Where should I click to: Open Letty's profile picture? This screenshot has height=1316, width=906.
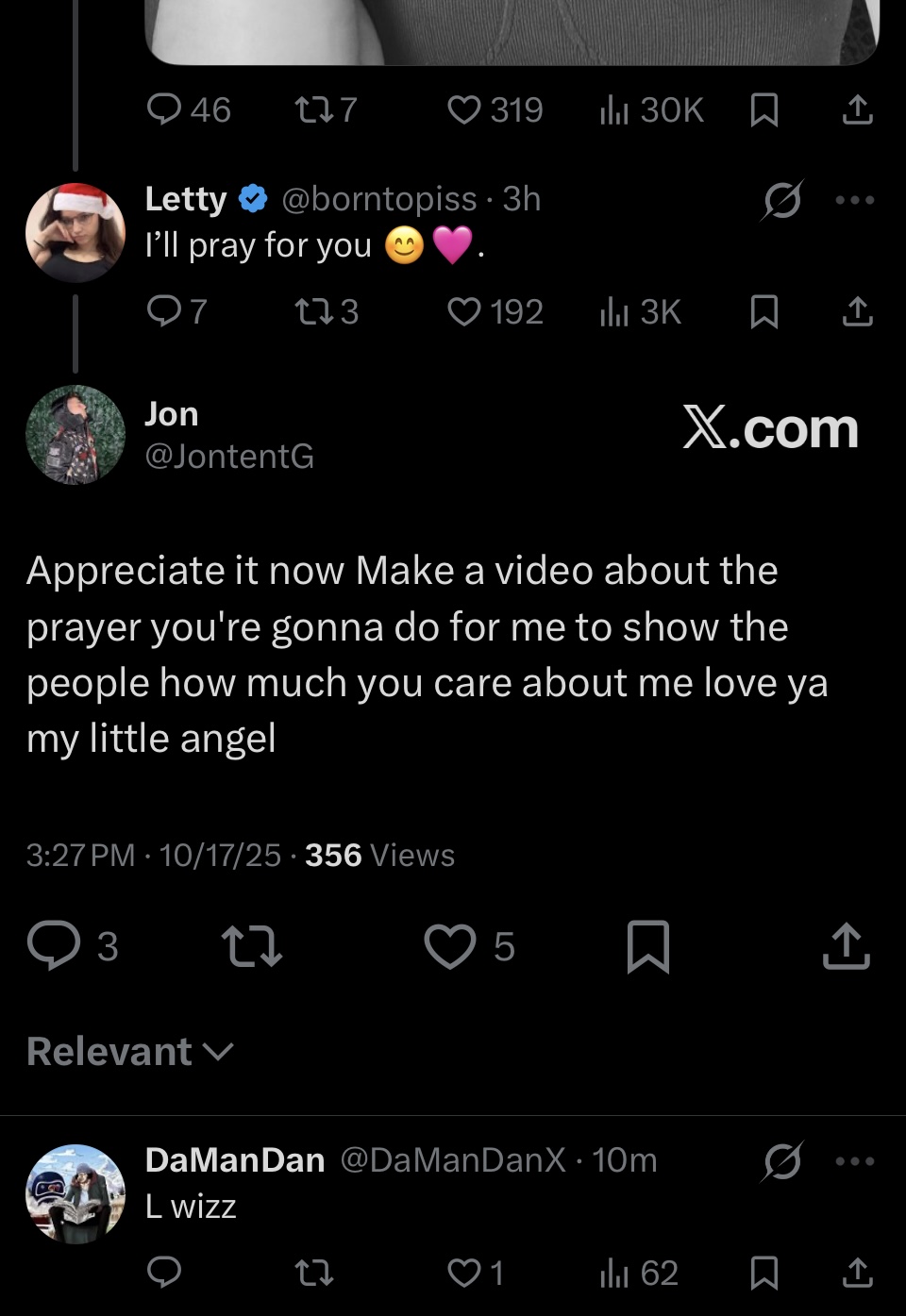click(75, 233)
